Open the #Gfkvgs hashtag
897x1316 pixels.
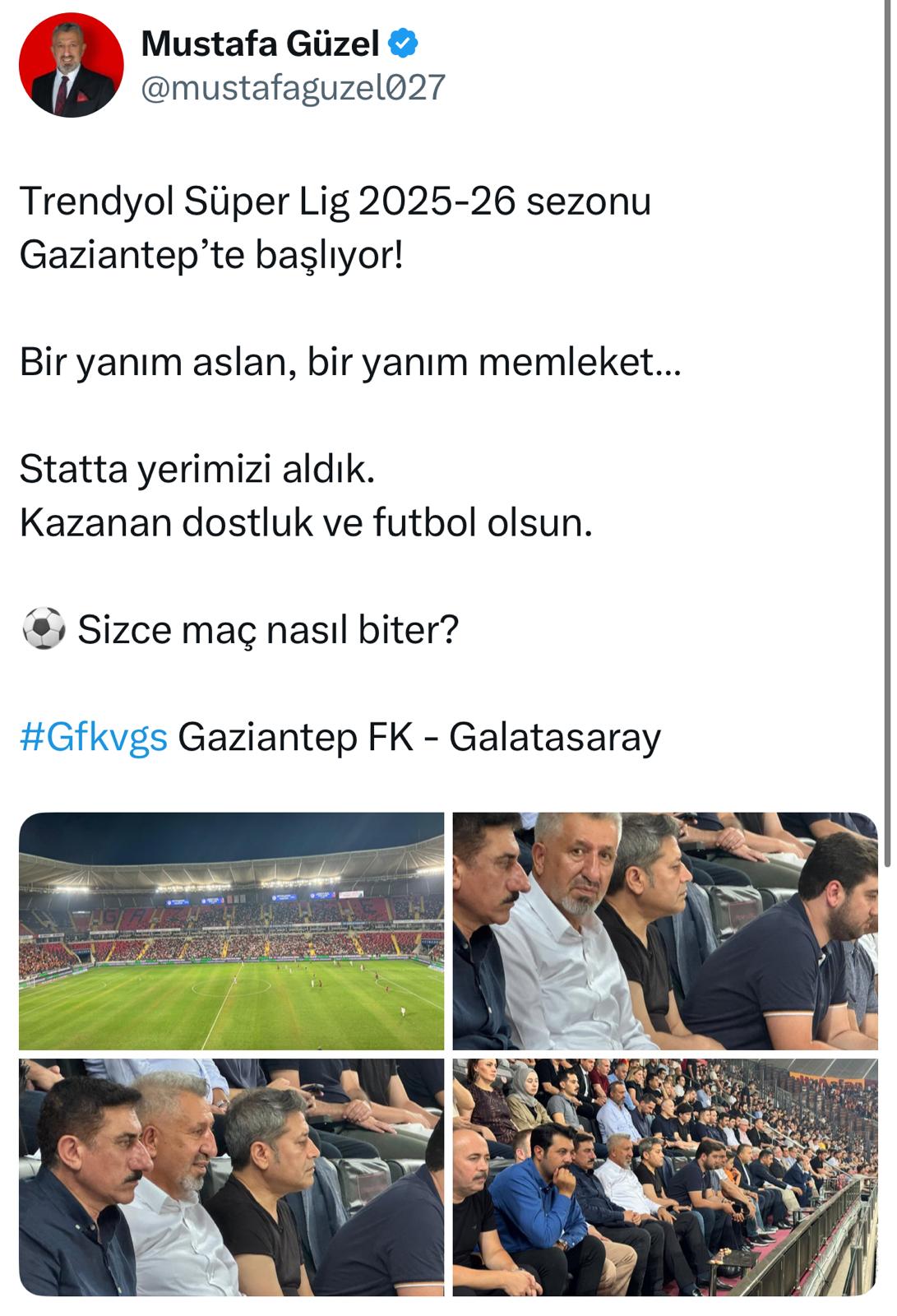click(93, 737)
